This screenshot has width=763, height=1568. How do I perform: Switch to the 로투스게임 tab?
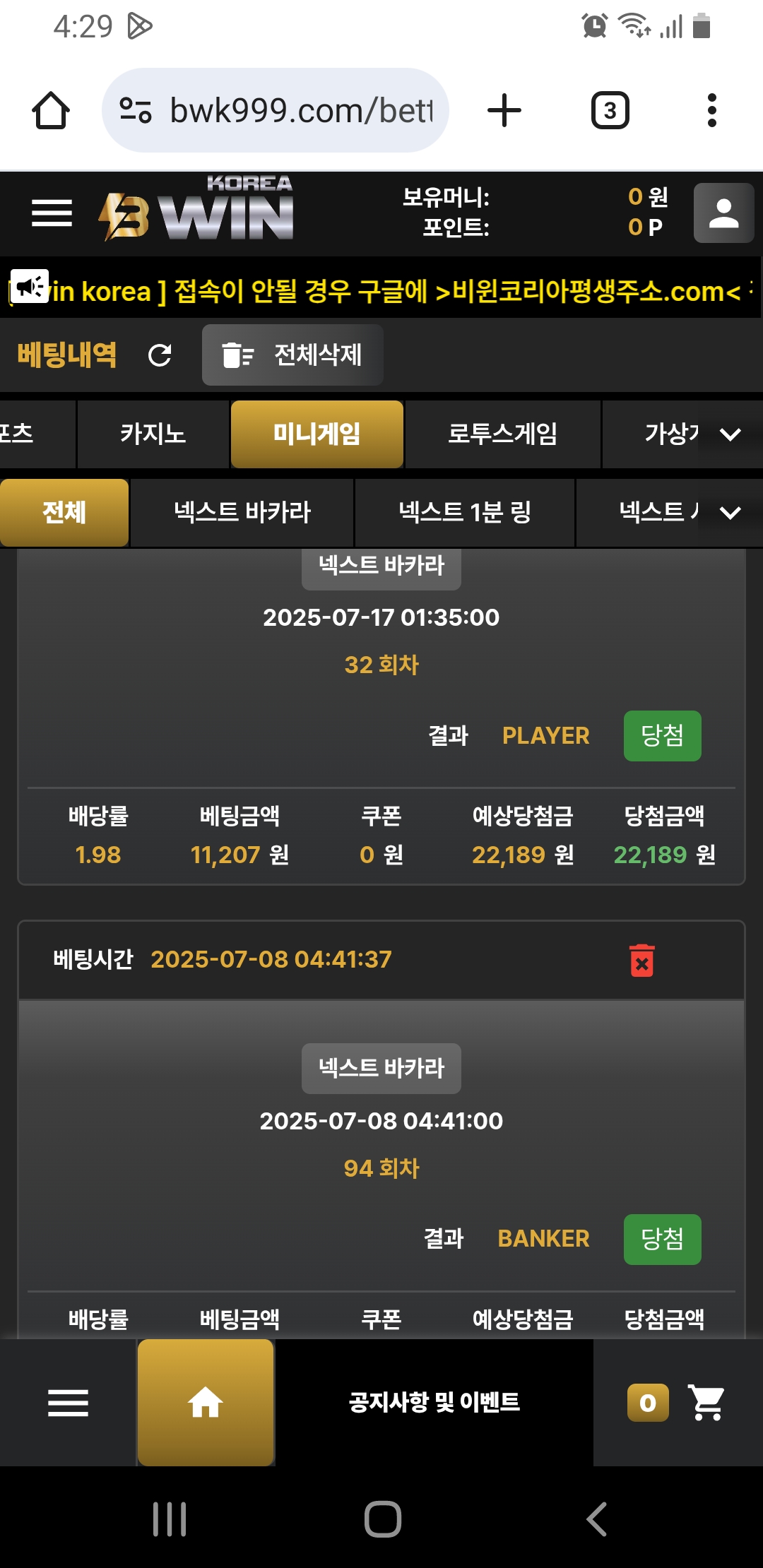[502, 434]
